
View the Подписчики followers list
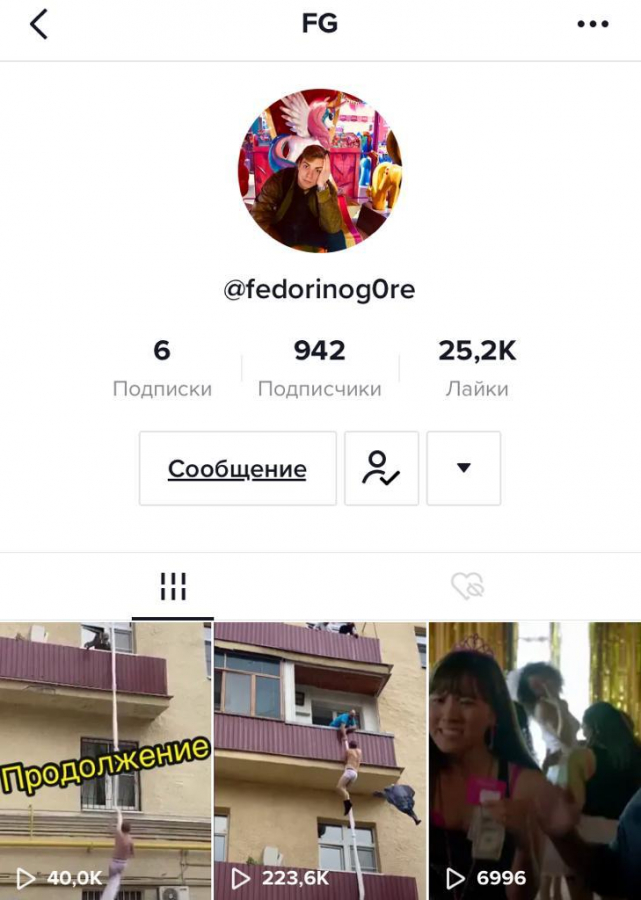click(x=319, y=368)
